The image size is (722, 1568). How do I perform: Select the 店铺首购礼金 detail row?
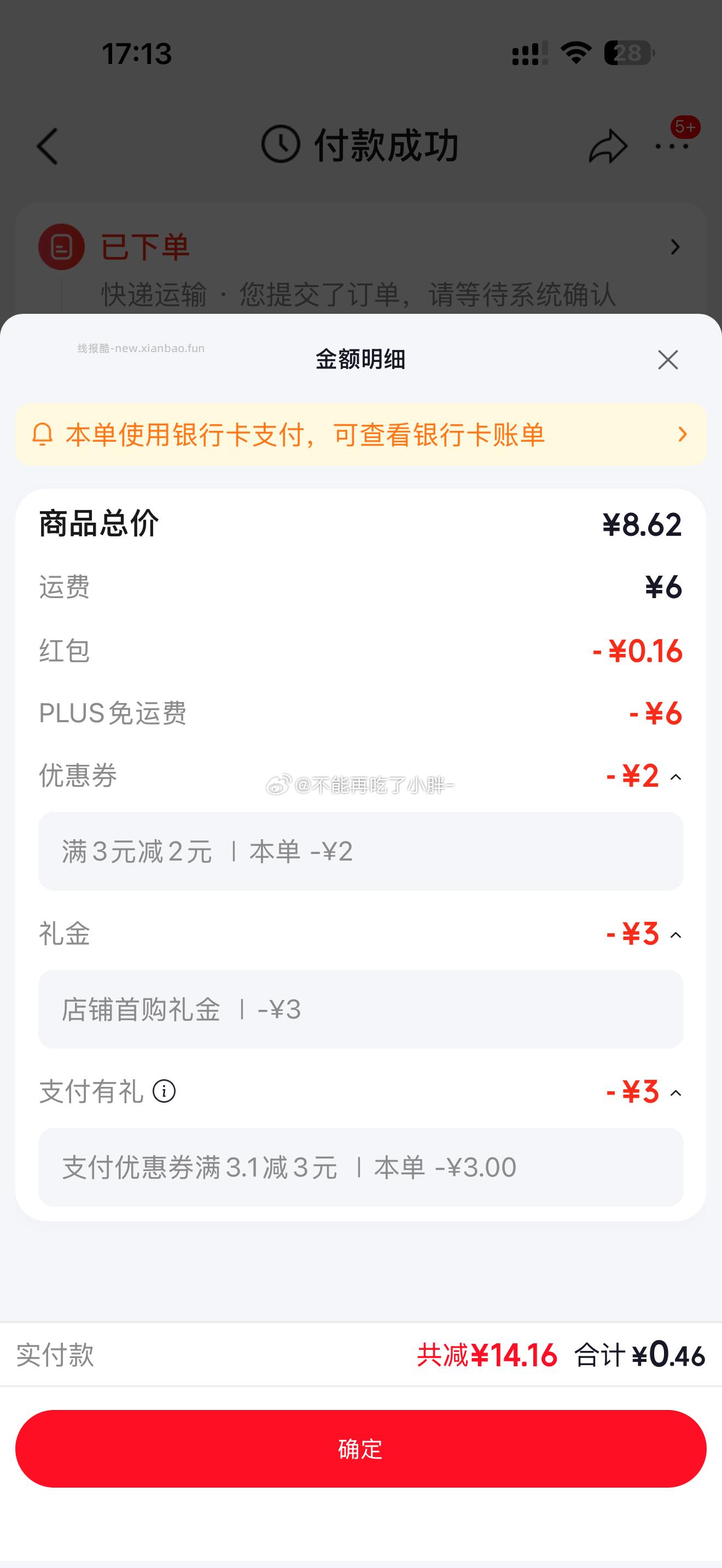(x=361, y=1009)
